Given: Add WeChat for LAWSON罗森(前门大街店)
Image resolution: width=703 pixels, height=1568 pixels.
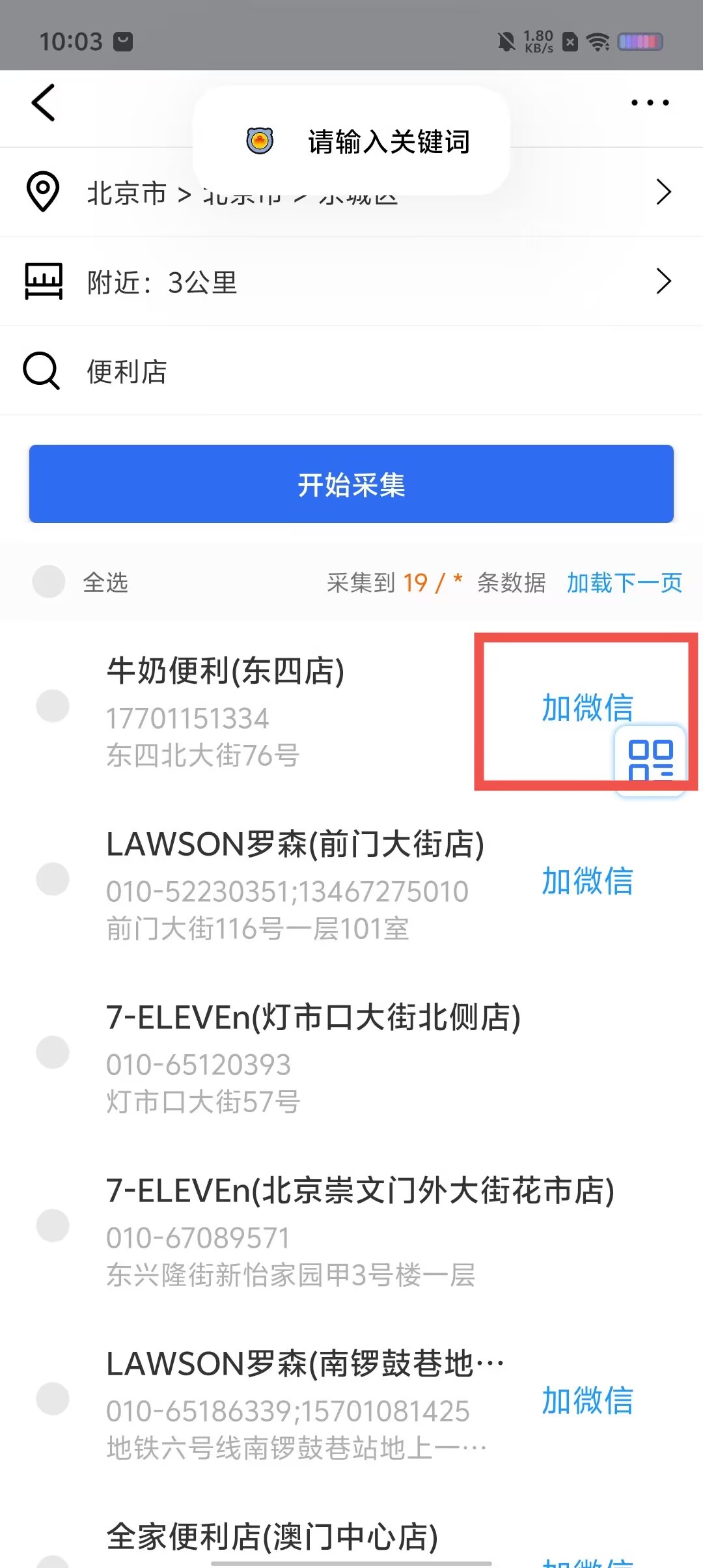Looking at the screenshot, I should 586,880.
